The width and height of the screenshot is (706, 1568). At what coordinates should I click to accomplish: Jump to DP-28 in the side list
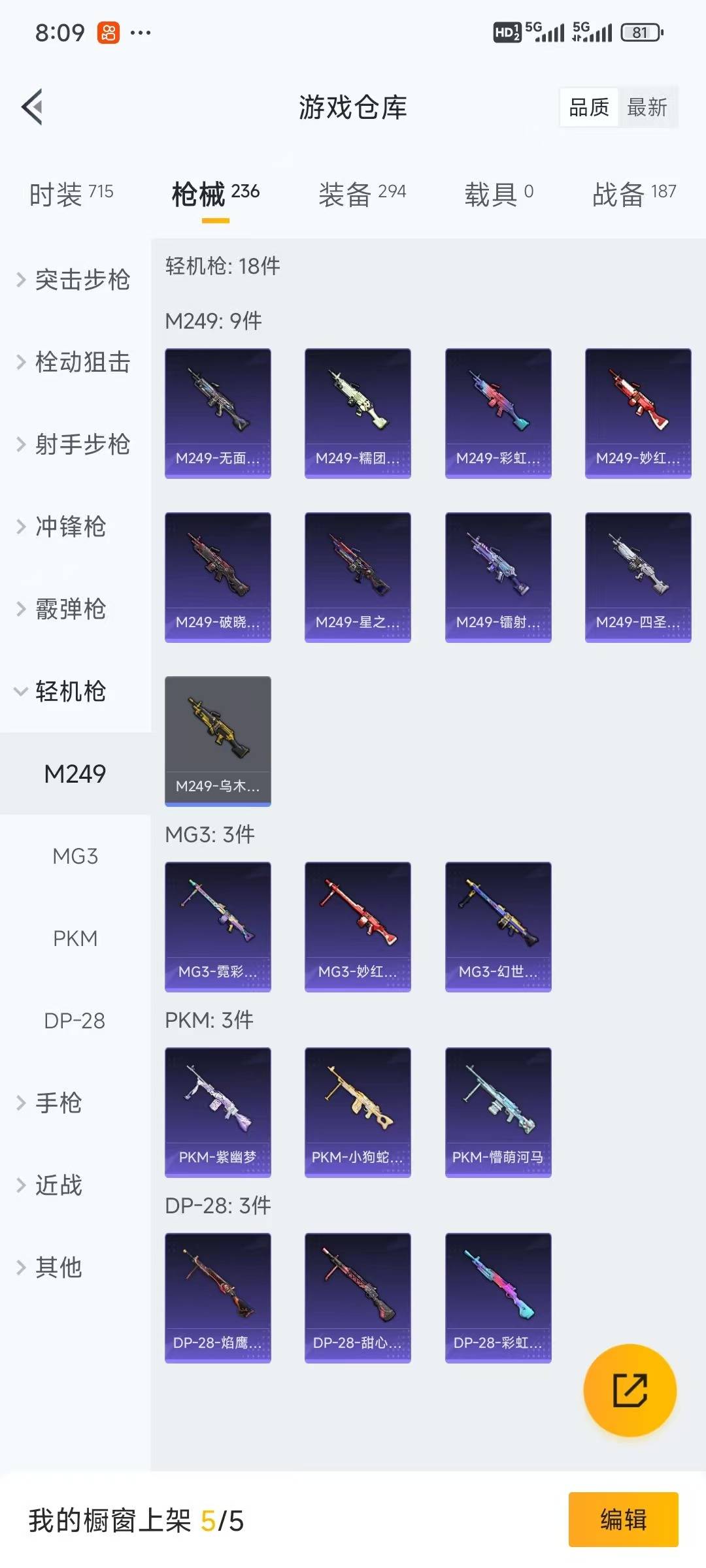(x=75, y=1021)
